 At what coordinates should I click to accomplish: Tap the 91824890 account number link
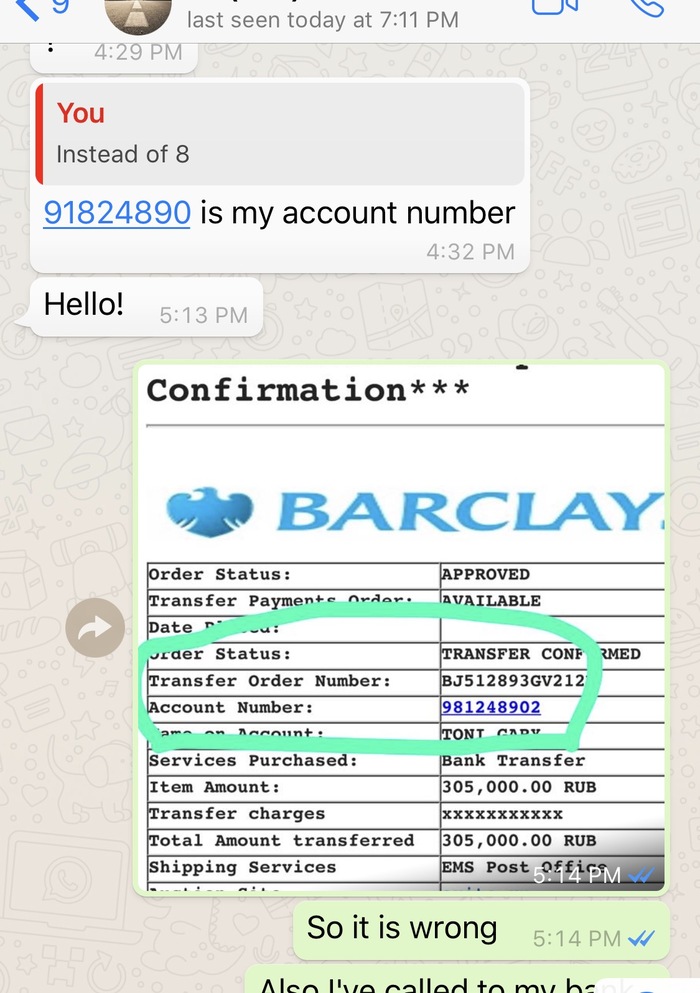coord(117,212)
